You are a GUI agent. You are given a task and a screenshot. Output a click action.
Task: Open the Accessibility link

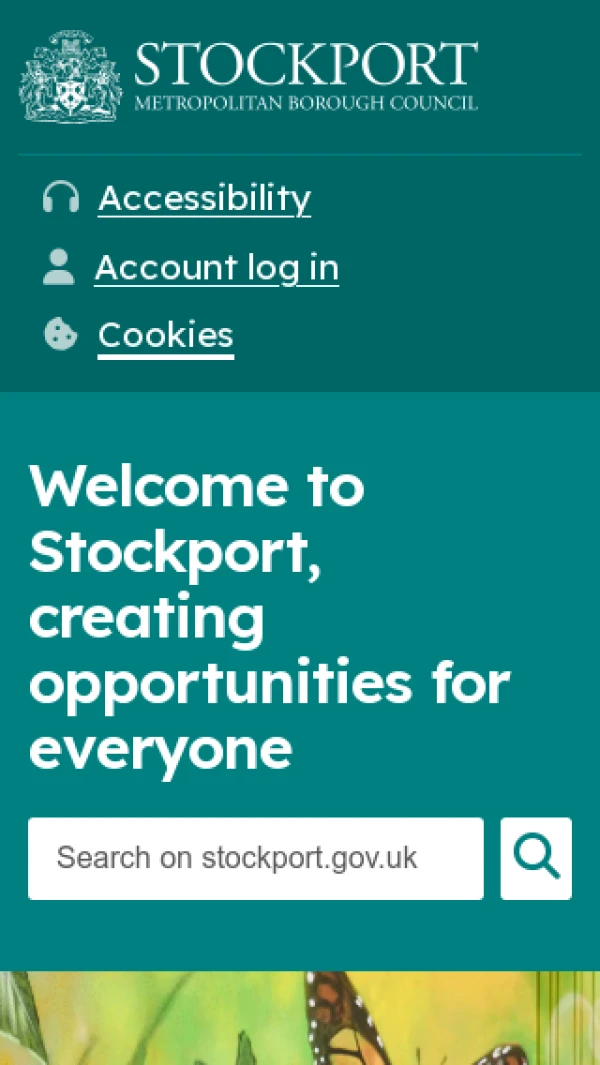point(205,198)
